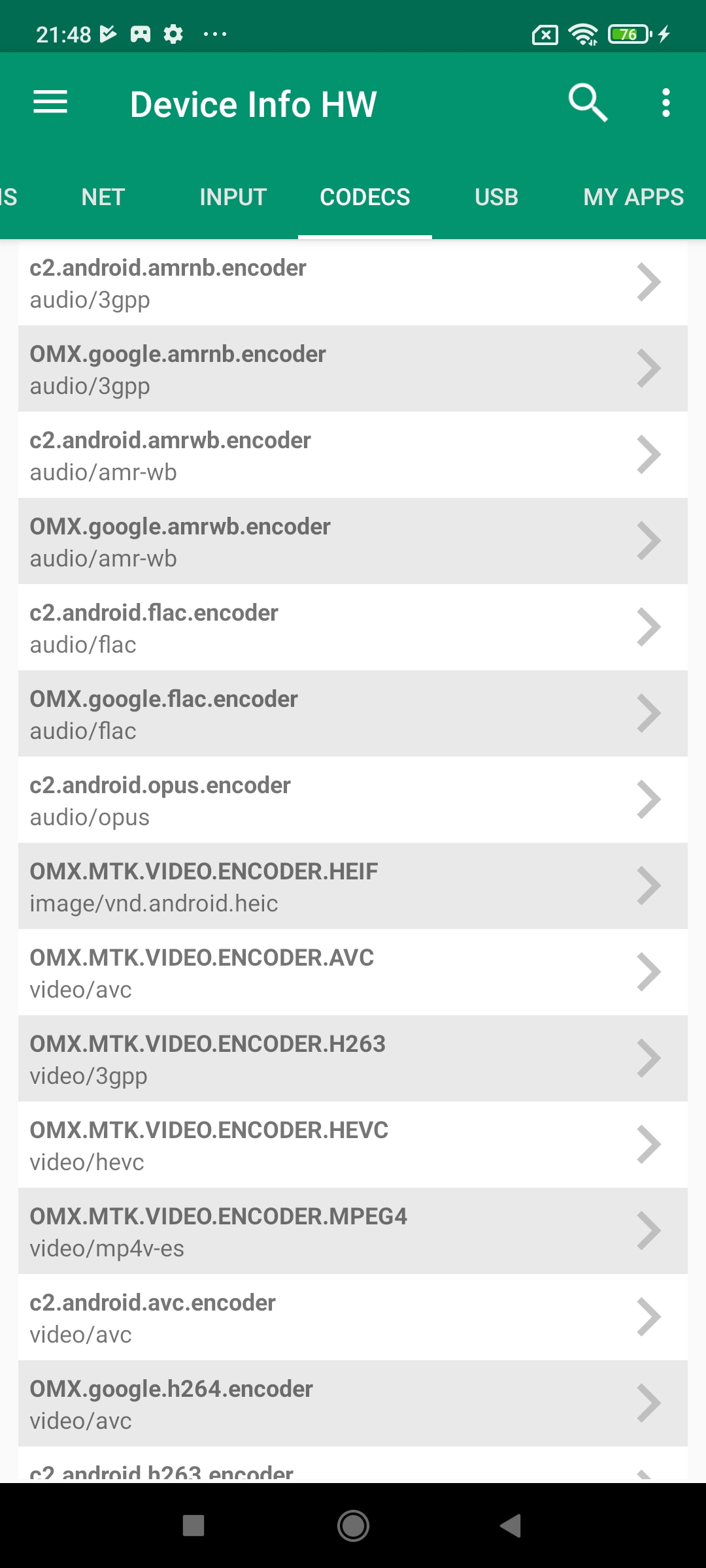Image resolution: width=706 pixels, height=1568 pixels.
Task: Switch to the INPUT tab
Action: 233,197
